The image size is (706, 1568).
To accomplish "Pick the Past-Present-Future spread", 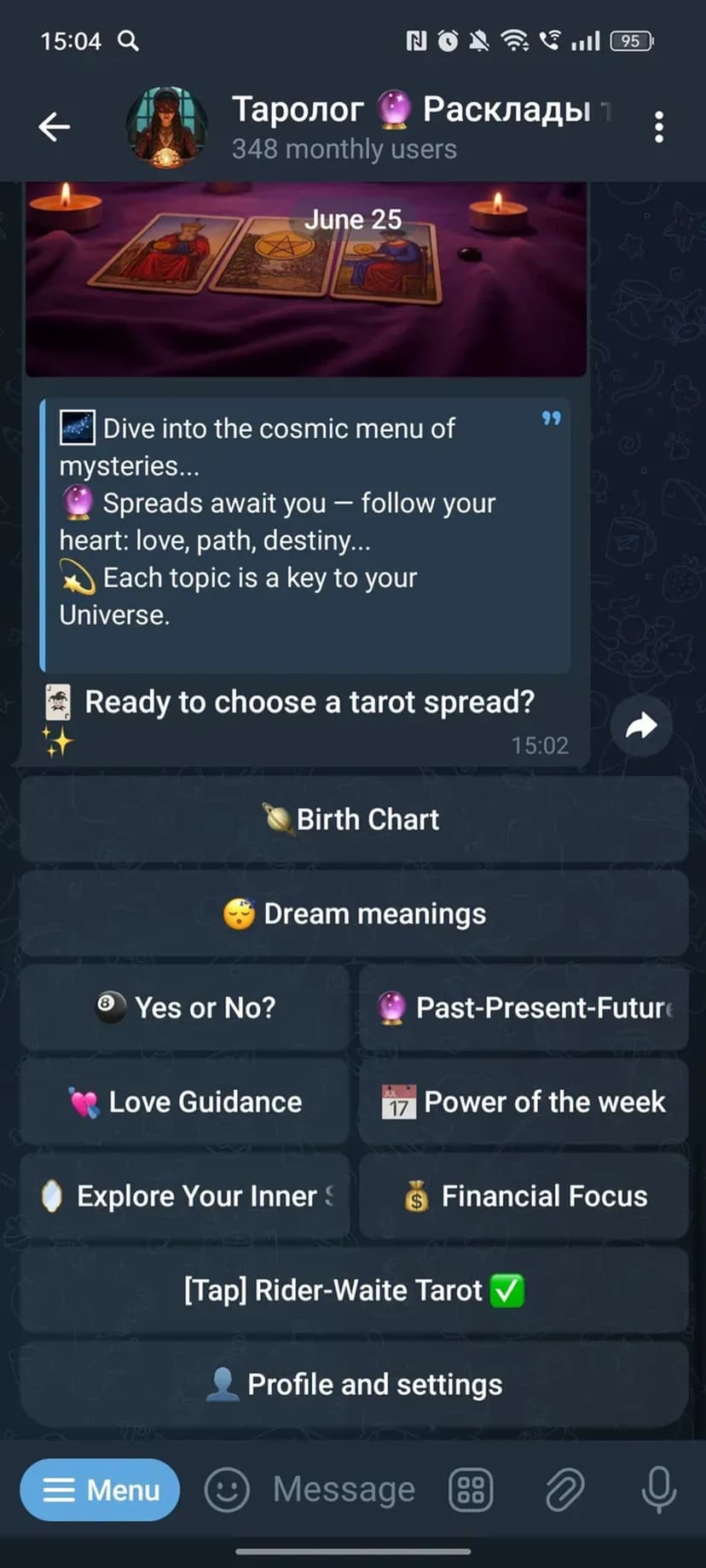I will coord(524,1008).
